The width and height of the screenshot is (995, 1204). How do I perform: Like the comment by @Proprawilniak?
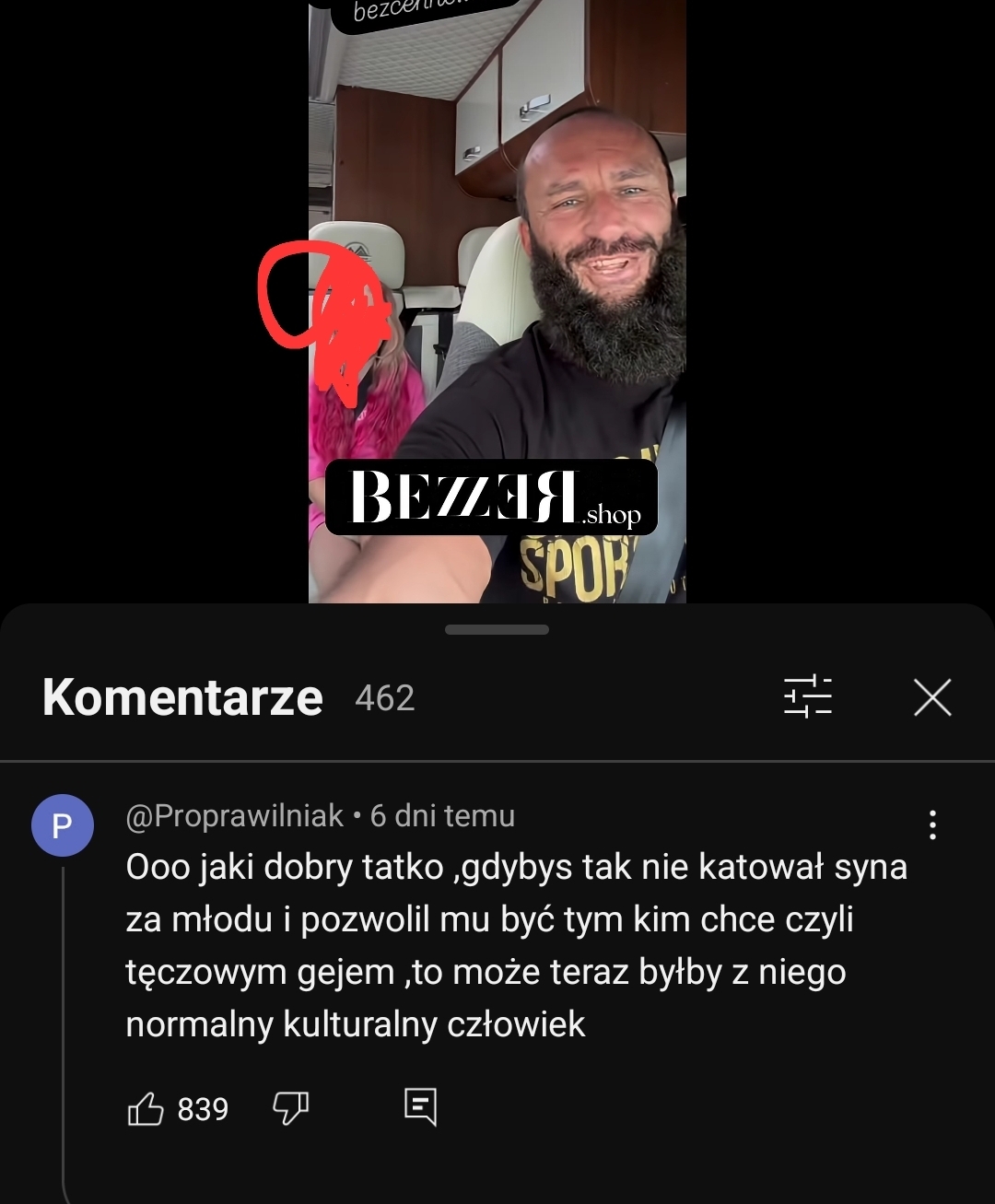[146, 1108]
